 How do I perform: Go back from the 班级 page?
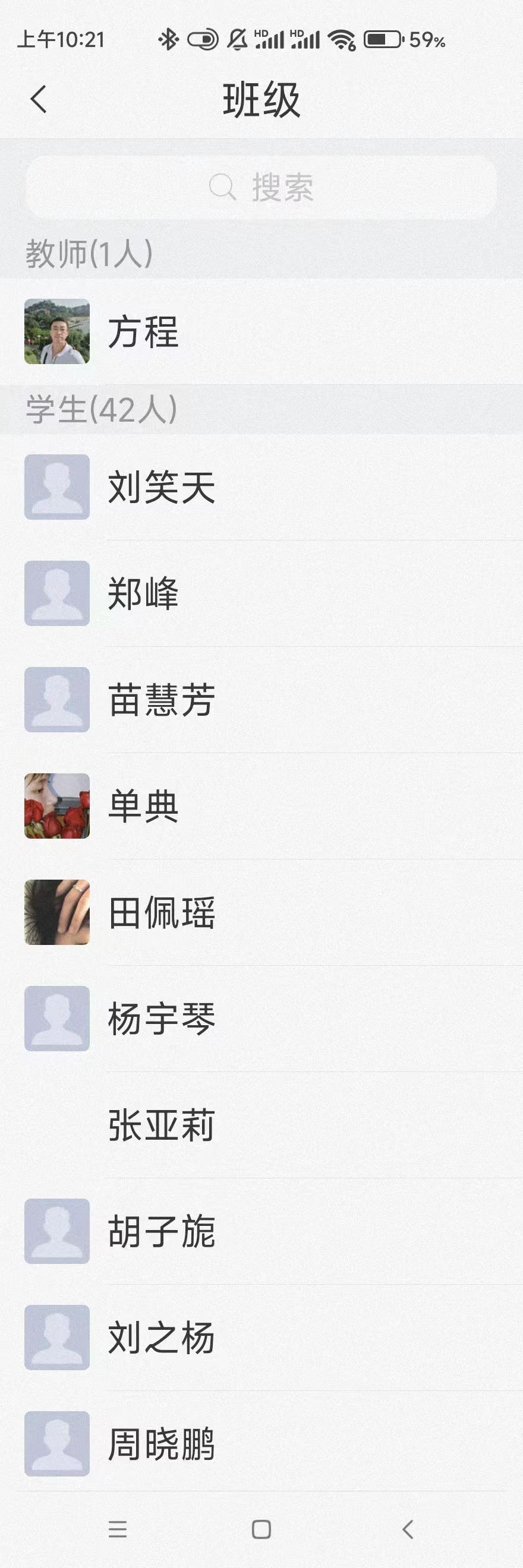point(39,99)
